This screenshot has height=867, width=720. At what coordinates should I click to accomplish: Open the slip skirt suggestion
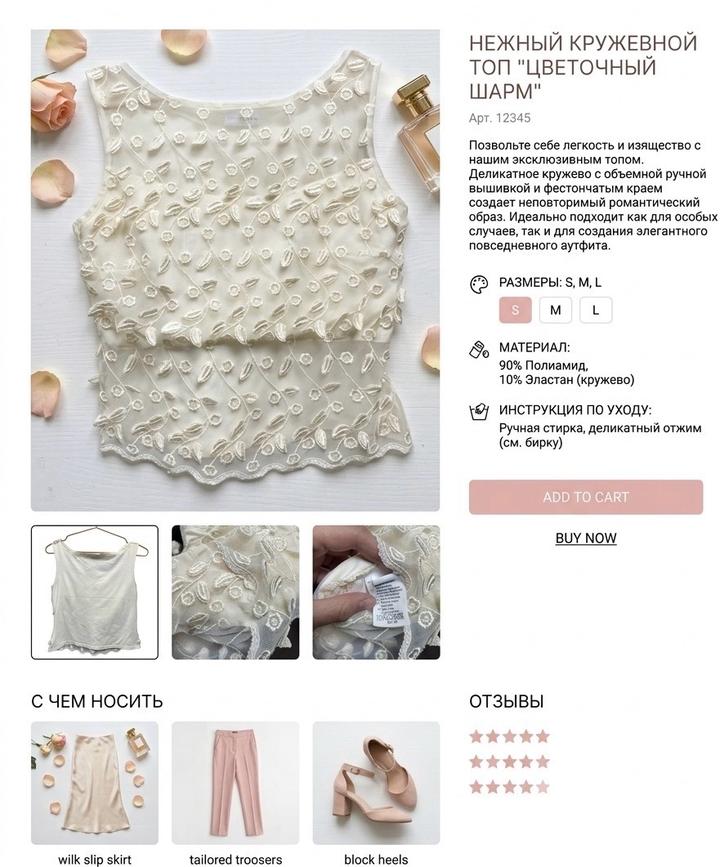tap(95, 782)
